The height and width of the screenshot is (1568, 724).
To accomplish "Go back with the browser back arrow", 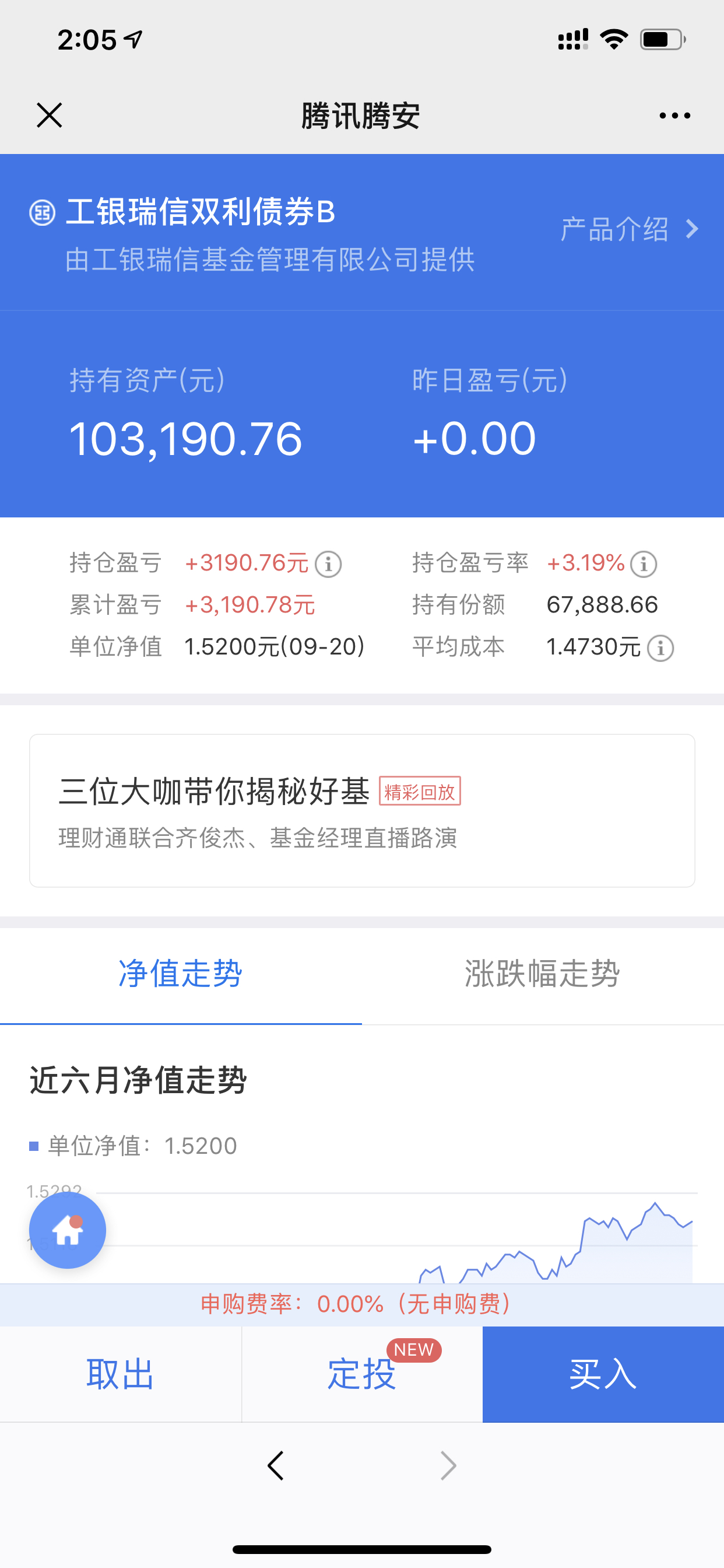I will pyautogui.click(x=276, y=1465).
